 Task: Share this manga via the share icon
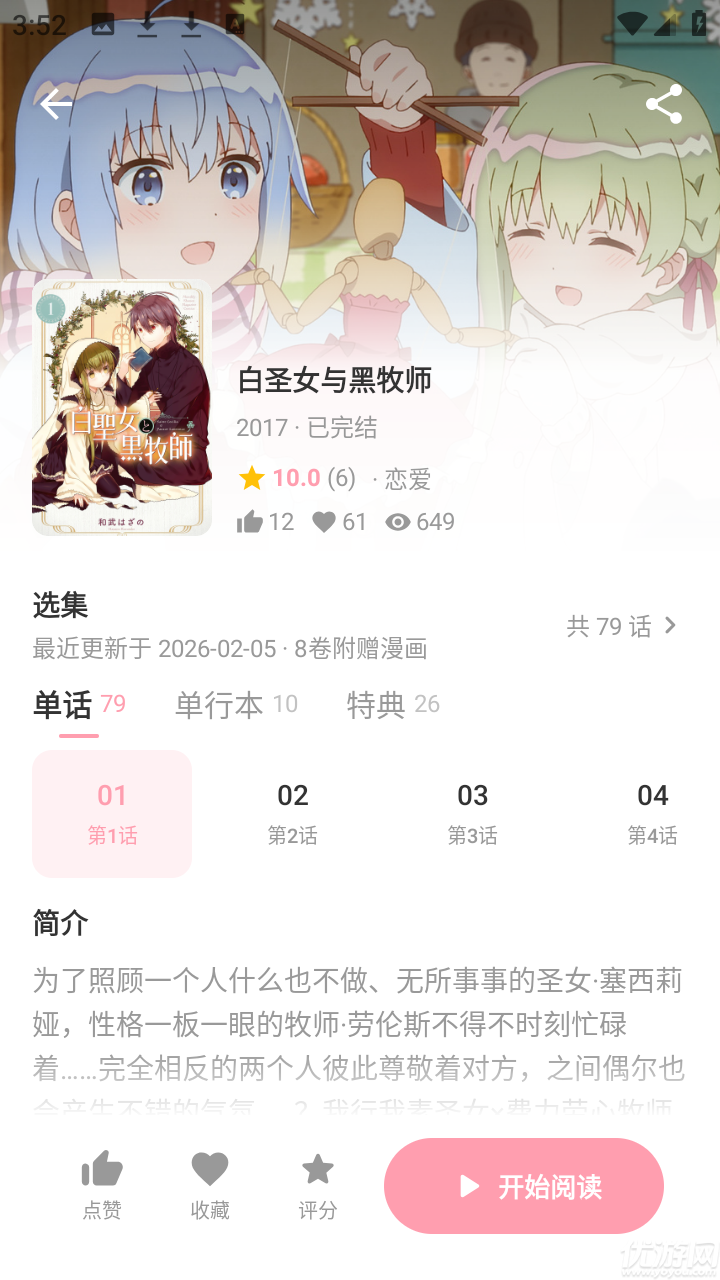pyautogui.click(x=664, y=104)
